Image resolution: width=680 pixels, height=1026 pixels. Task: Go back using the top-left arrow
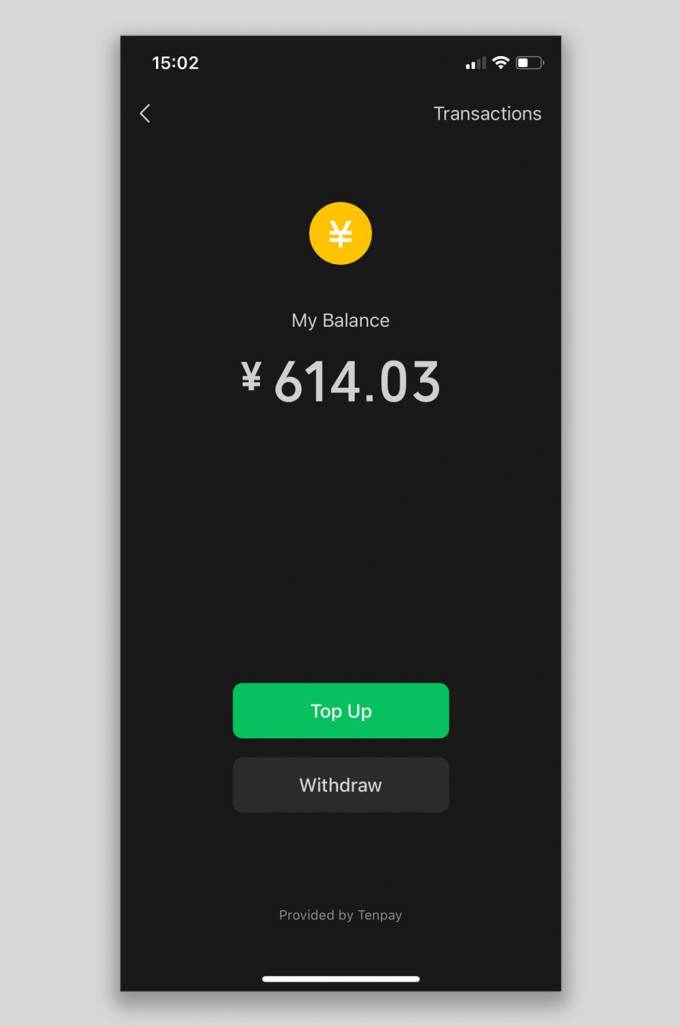[x=145, y=114]
